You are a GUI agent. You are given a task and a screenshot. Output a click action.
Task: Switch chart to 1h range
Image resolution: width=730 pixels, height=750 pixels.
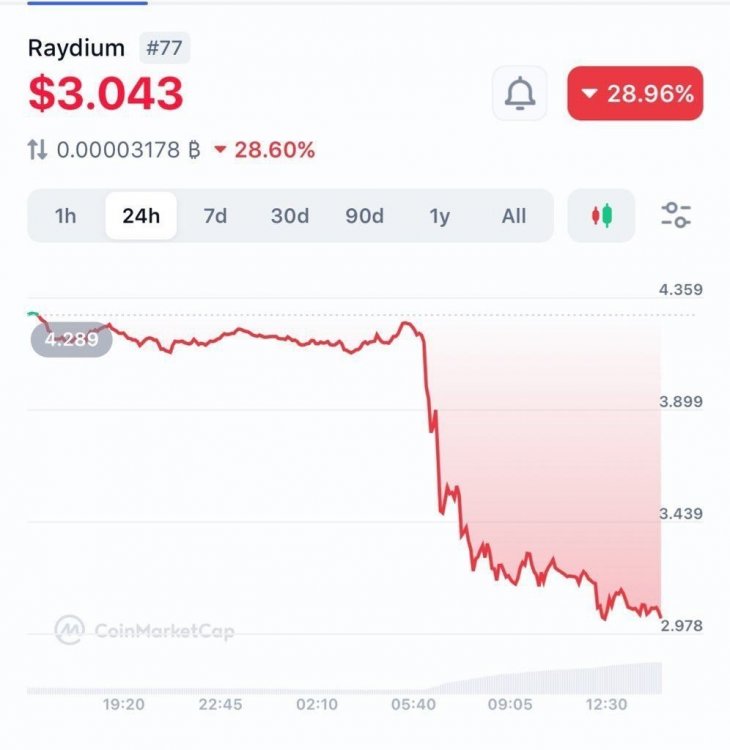[65, 216]
